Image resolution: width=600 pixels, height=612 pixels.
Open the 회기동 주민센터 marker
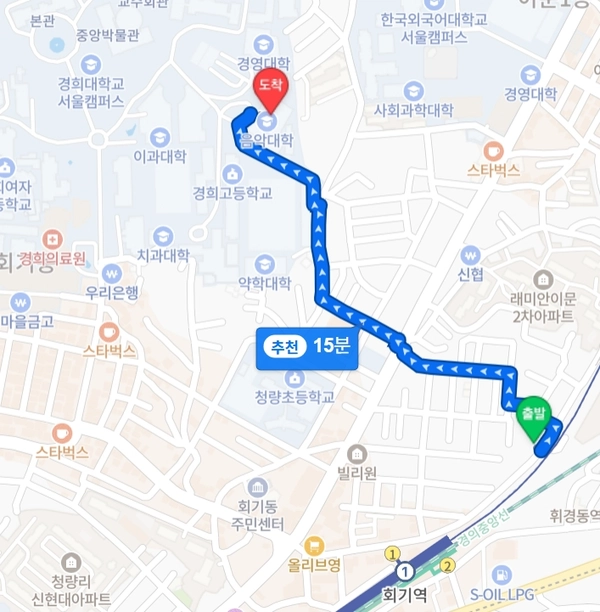pos(257,488)
